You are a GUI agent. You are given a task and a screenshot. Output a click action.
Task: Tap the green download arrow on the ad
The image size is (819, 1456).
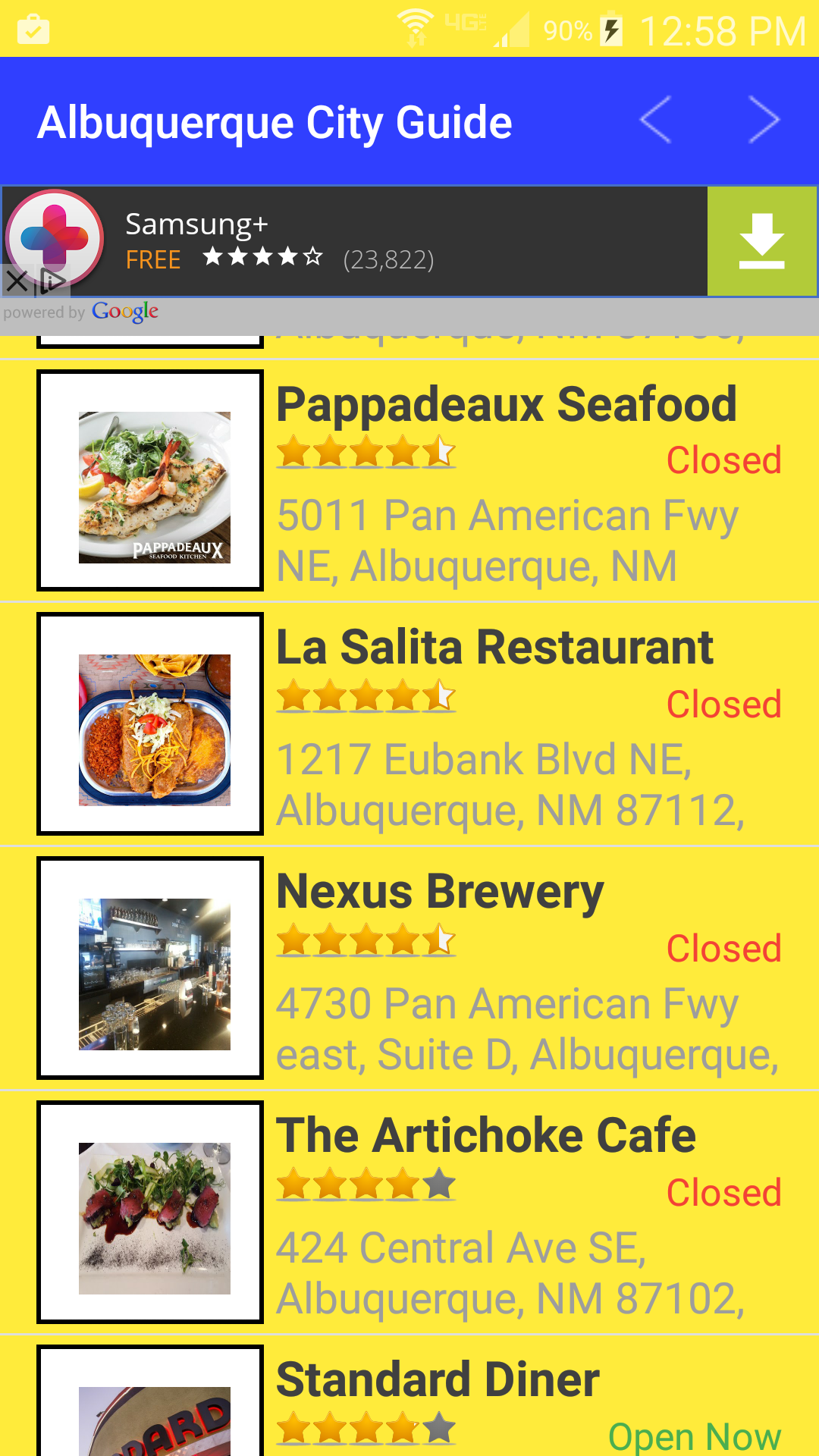[762, 239]
